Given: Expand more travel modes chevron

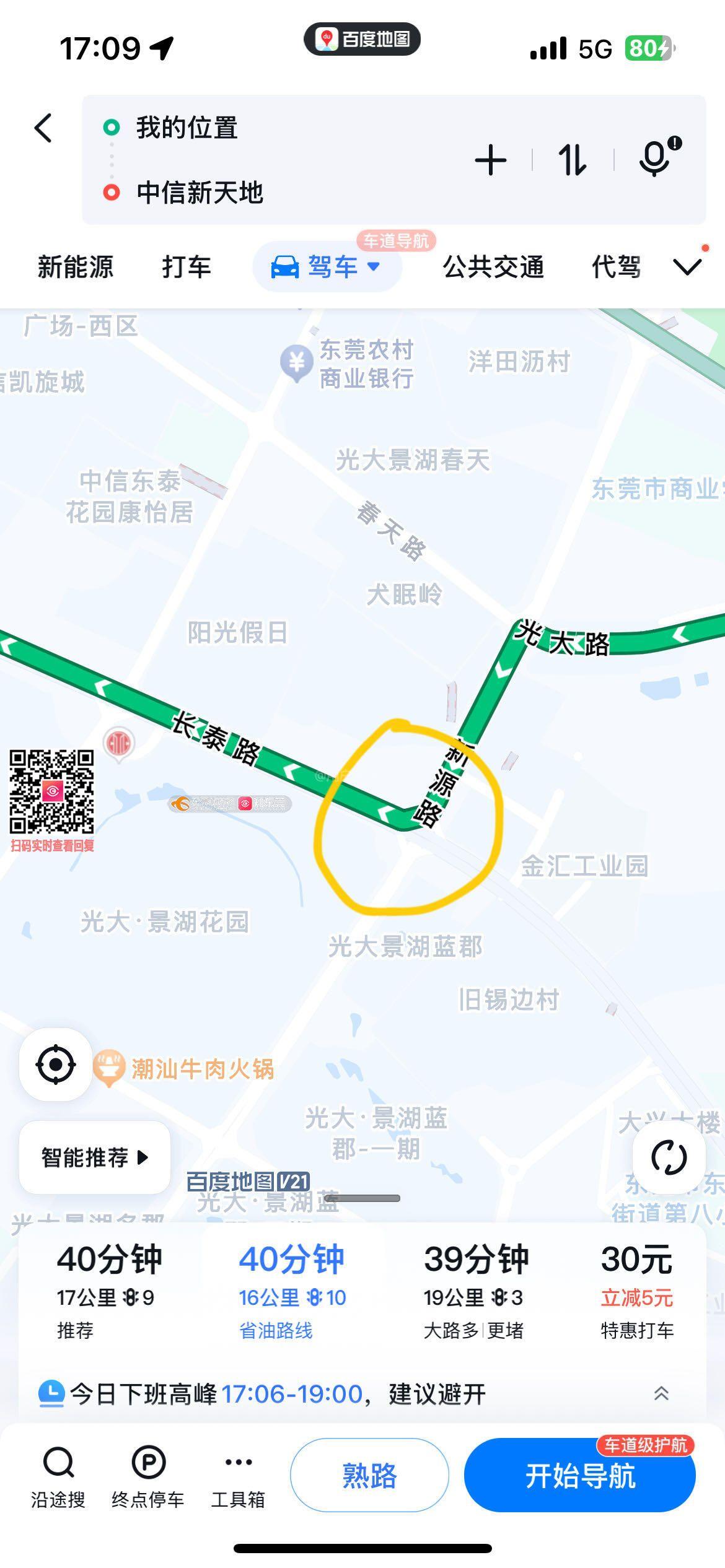Looking at the screenshot, I should pyautogui.click(x=687, y=267).
